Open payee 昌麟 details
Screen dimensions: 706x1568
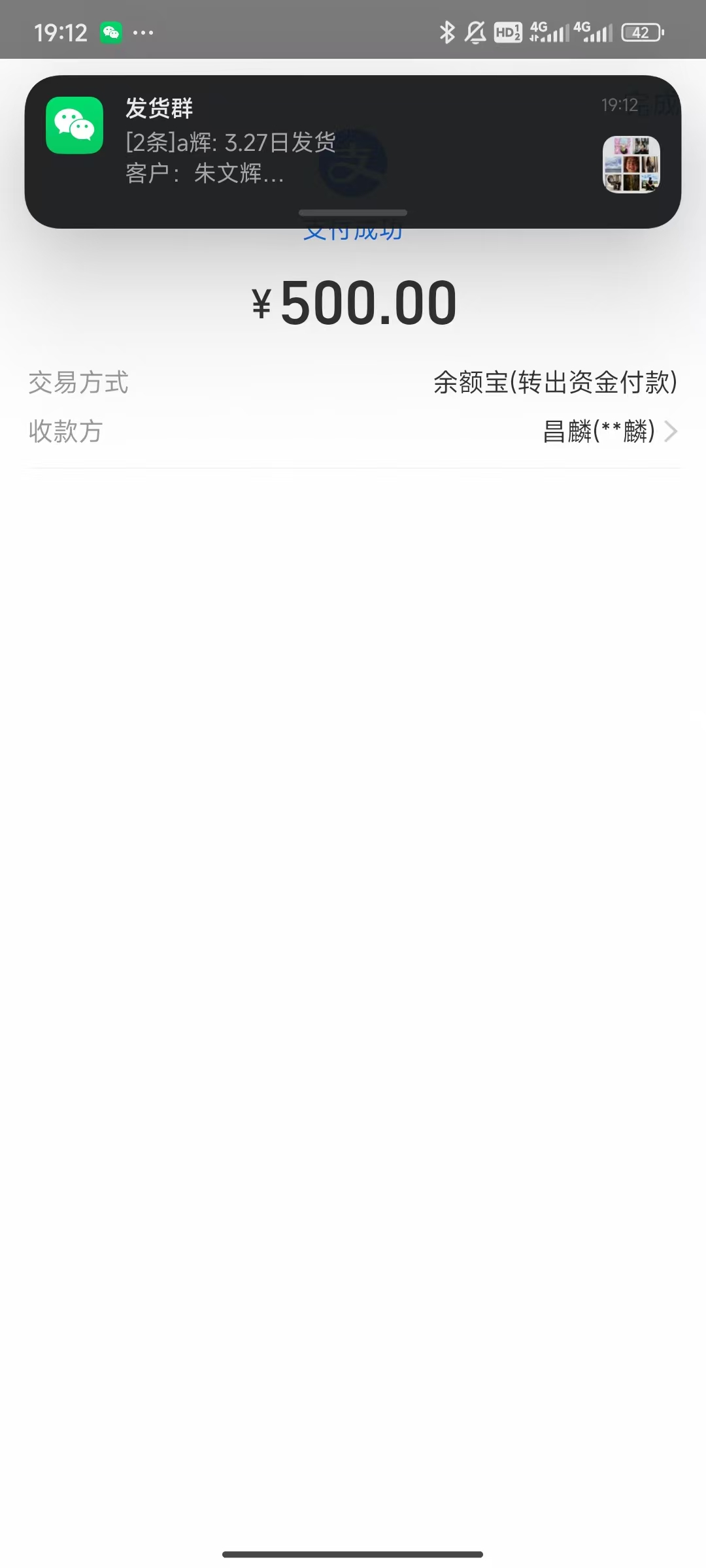[609, 431]
